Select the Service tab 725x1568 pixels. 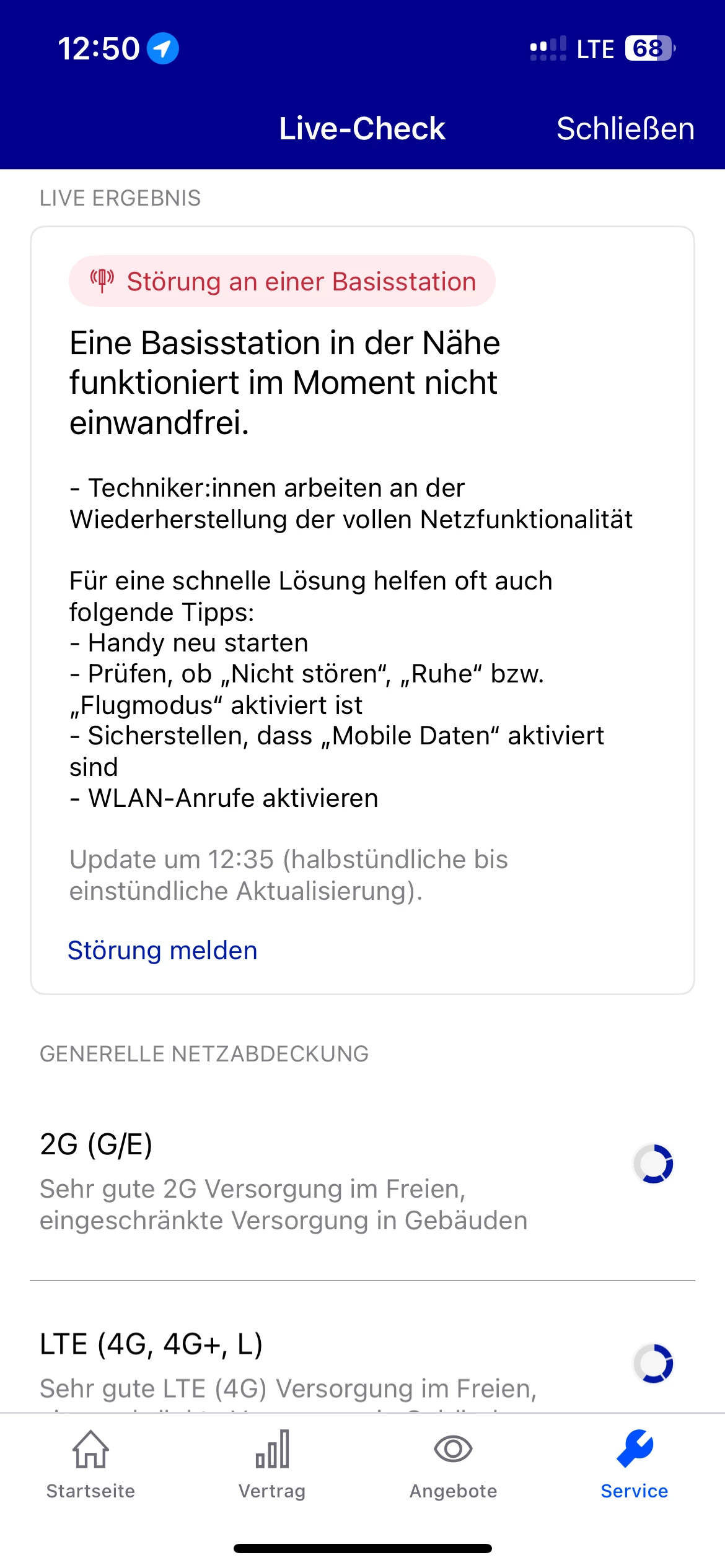[x=634, y=1465]
